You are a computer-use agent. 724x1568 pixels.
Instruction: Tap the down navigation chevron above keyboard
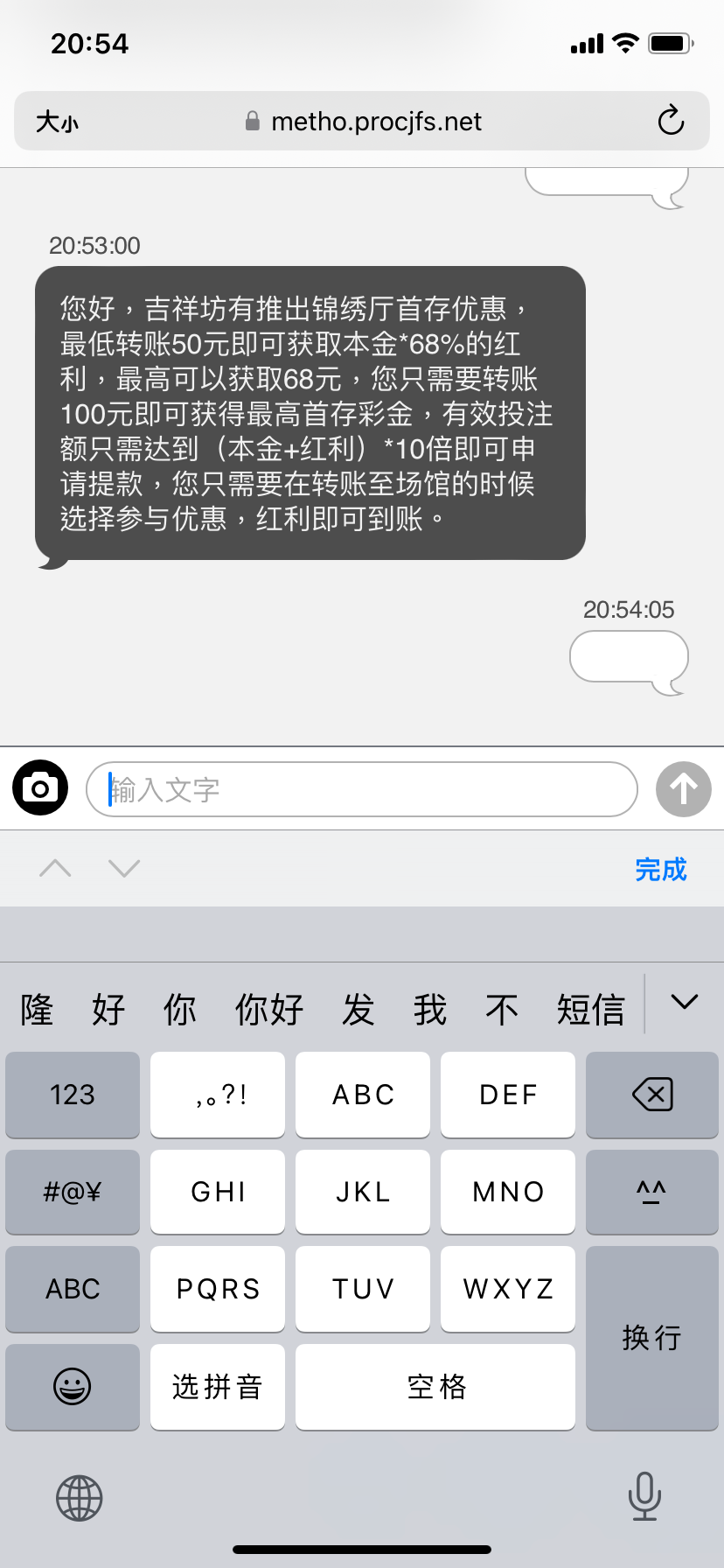pyautogui.click(x=124, y=868)
